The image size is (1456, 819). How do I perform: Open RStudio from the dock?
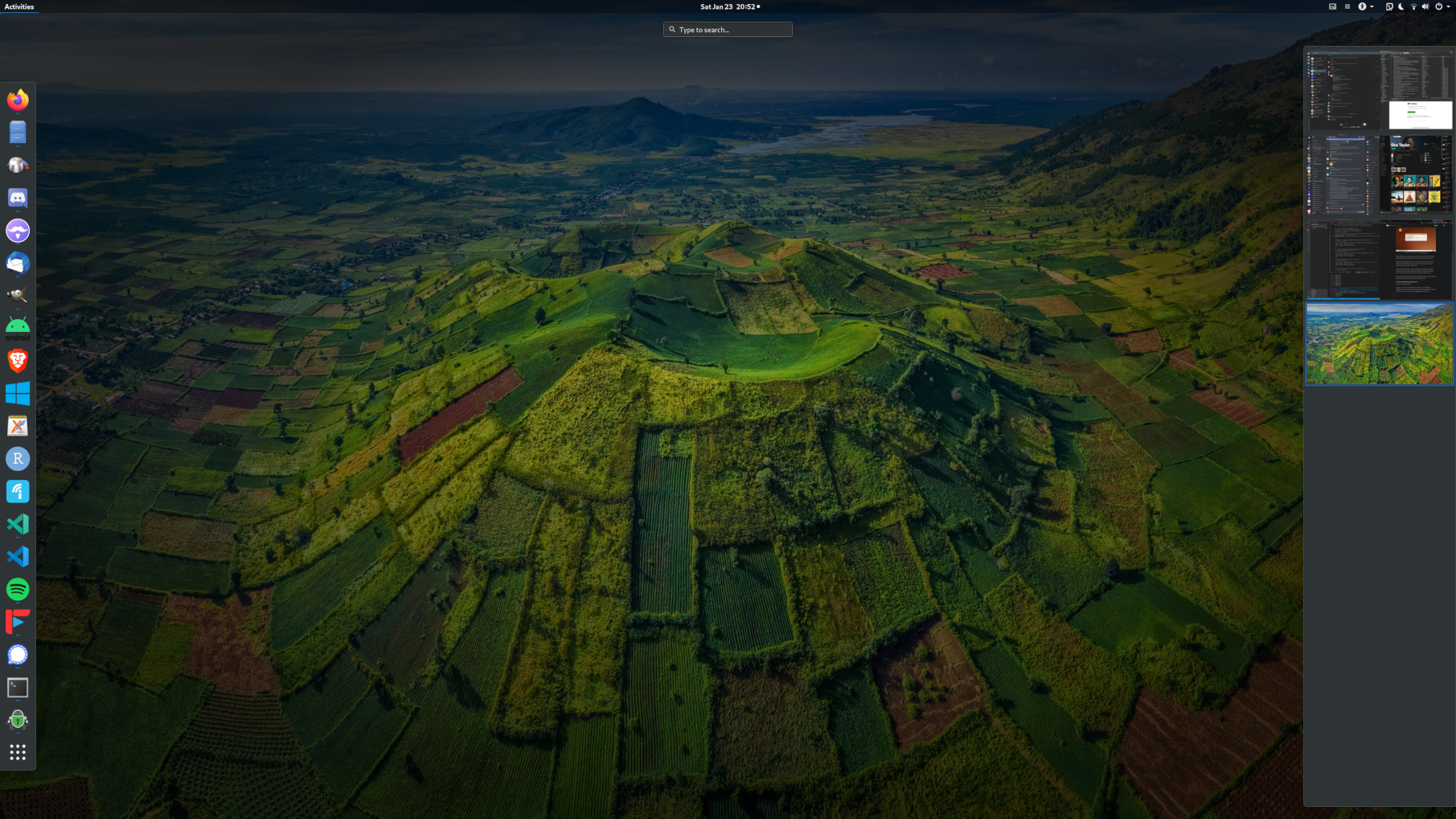click(x=18, y=459)
